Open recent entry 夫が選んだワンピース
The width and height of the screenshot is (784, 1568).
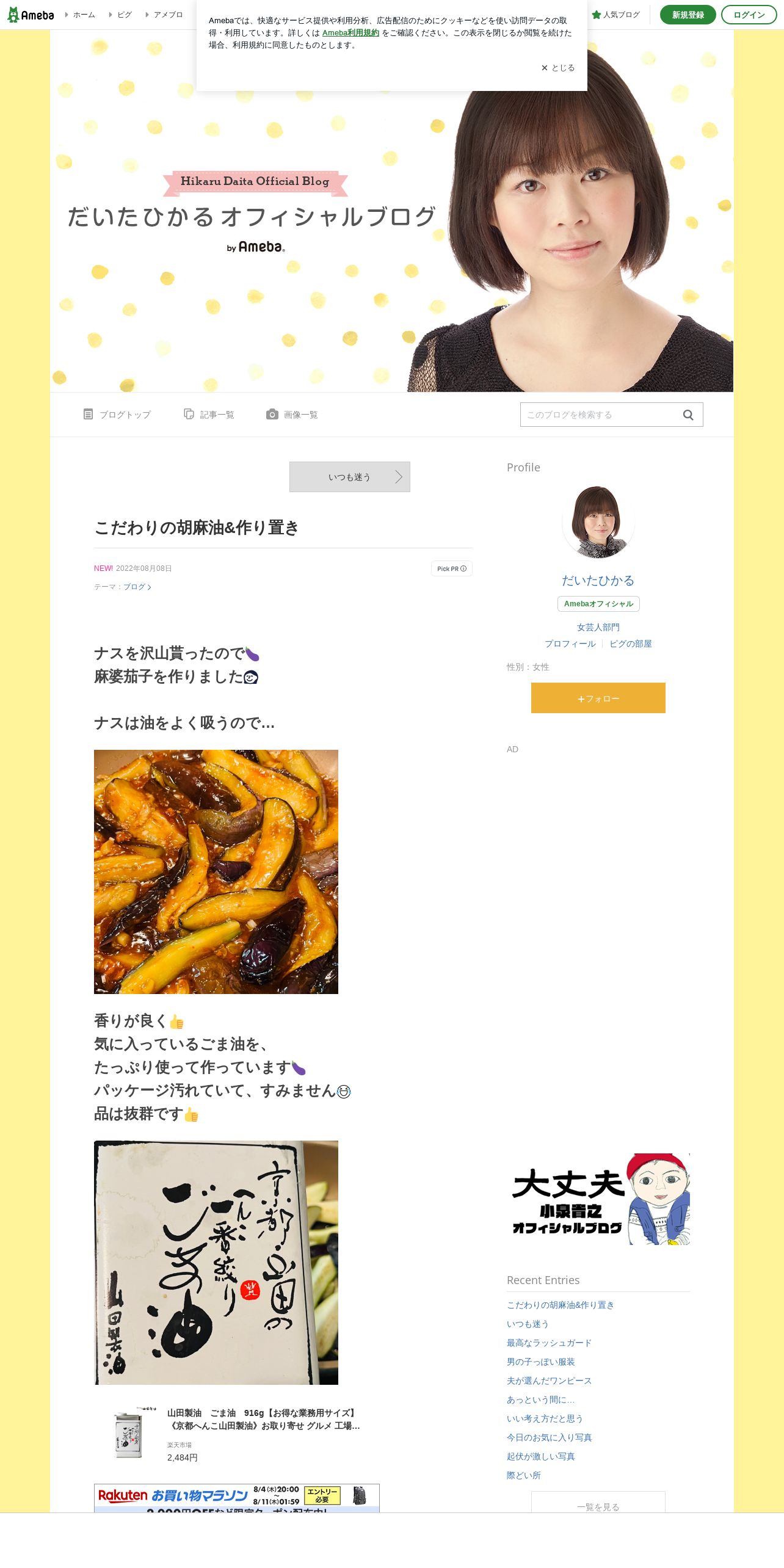coord(549,1381)
